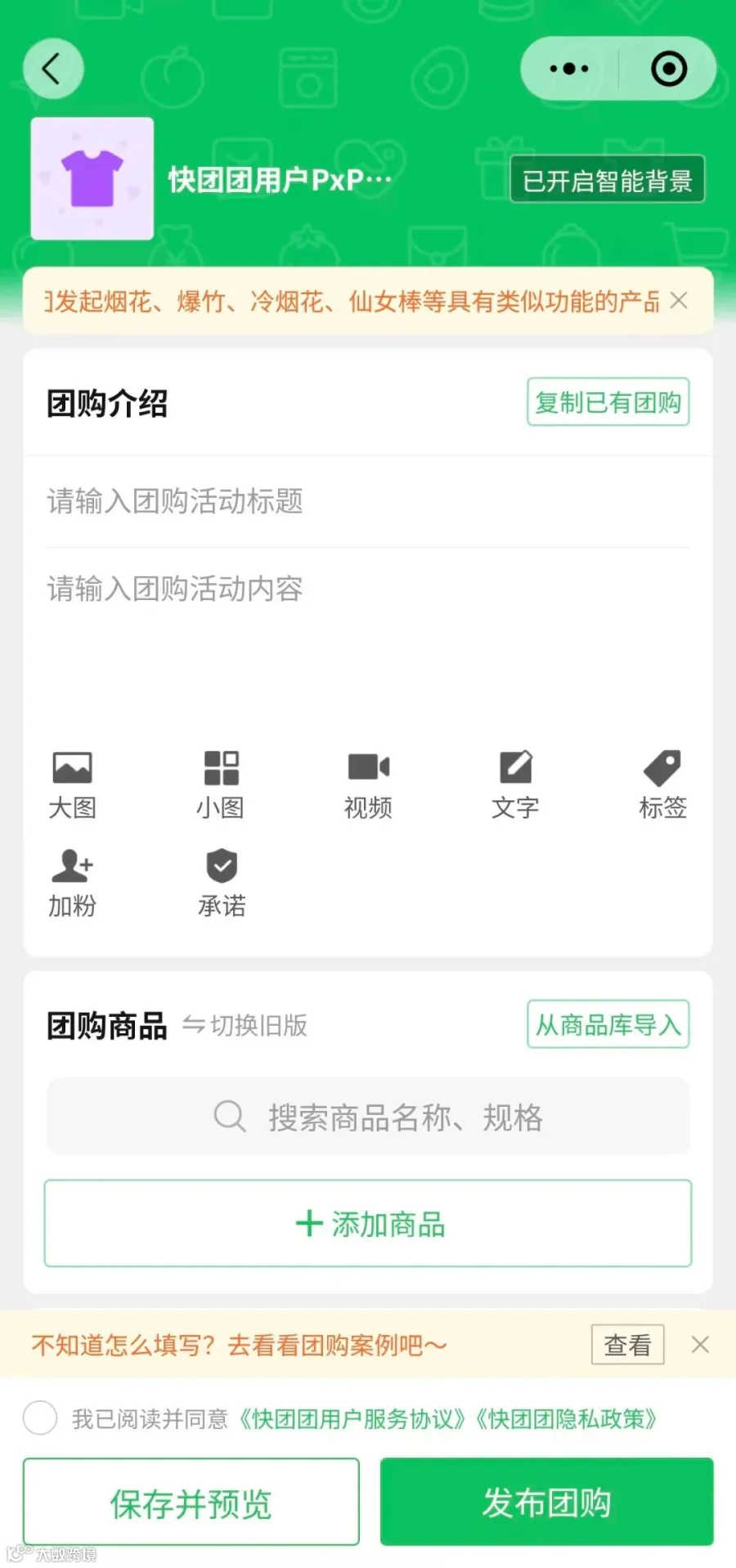Tap 切换旧版 to switch to old version
The height and width of the screenshot is (1568, 736).
pyautogui.click(x=245, y=1025)
